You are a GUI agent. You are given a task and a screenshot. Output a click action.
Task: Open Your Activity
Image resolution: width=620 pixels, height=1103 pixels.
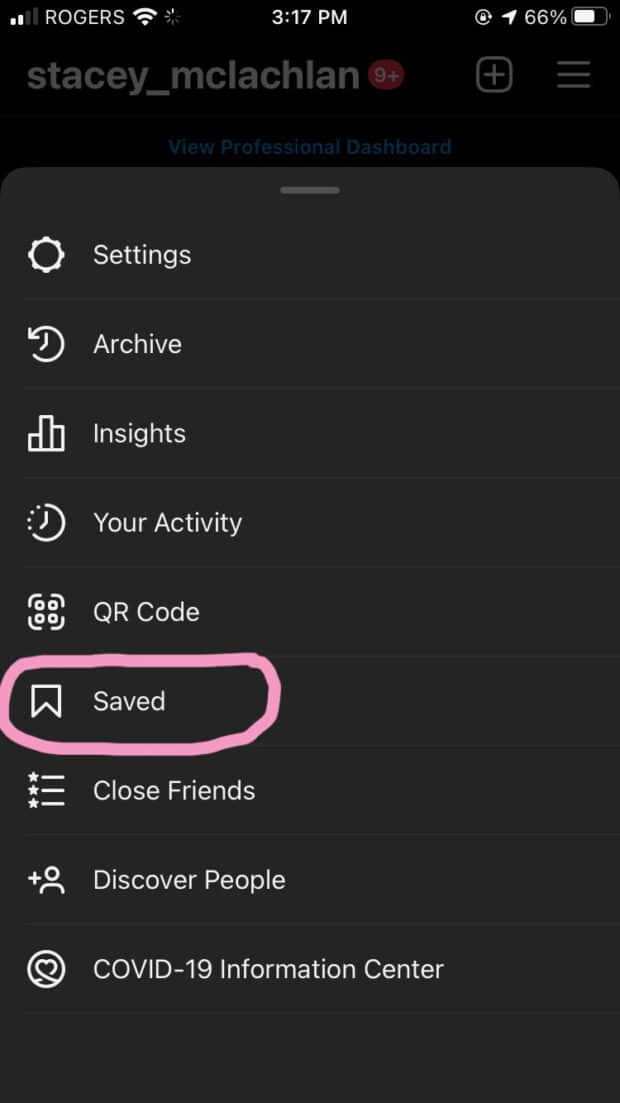pyautogui.click(x=167, y=522)
